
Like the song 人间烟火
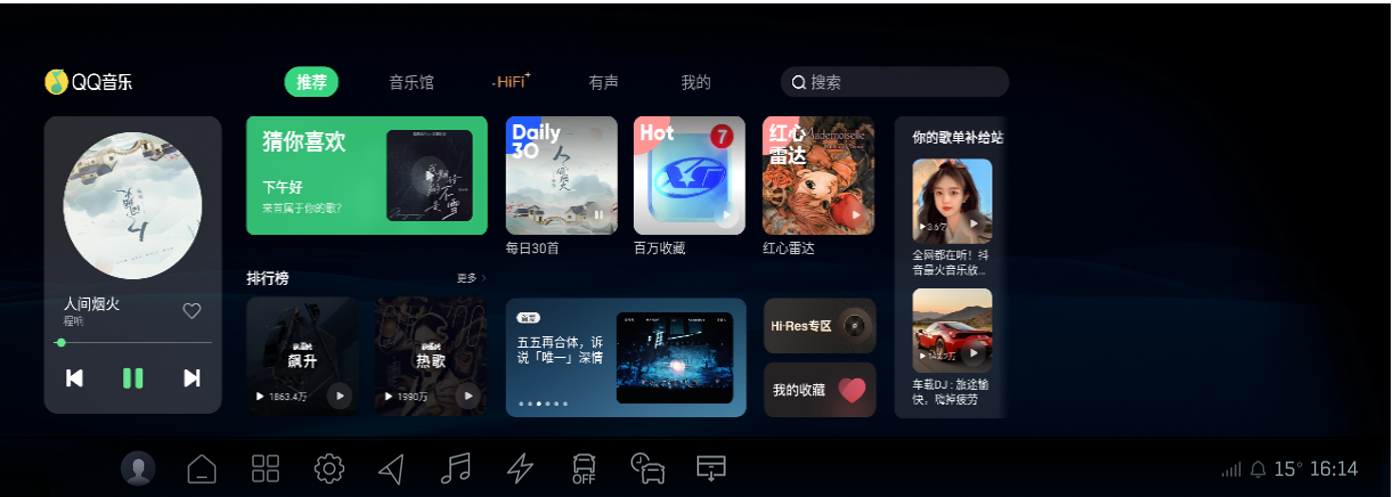coord(192,311)
